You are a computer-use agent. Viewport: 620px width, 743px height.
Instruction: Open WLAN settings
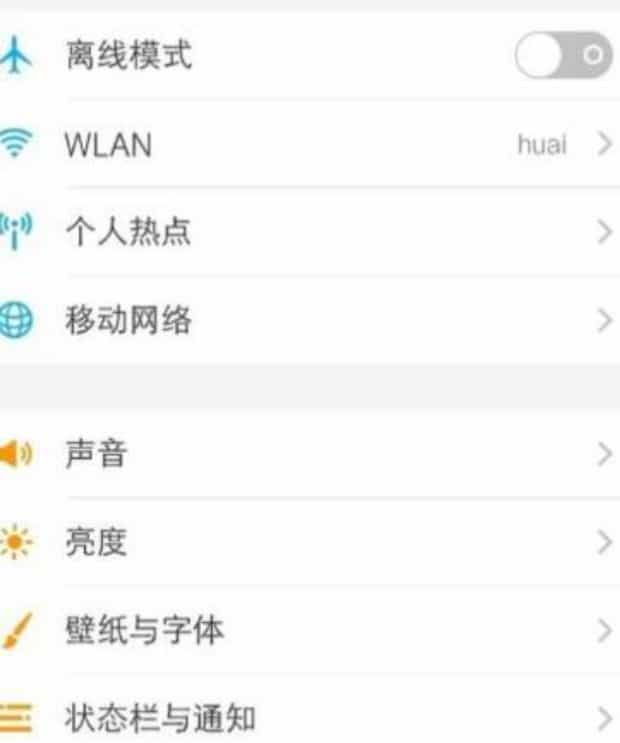click(310, 145)
